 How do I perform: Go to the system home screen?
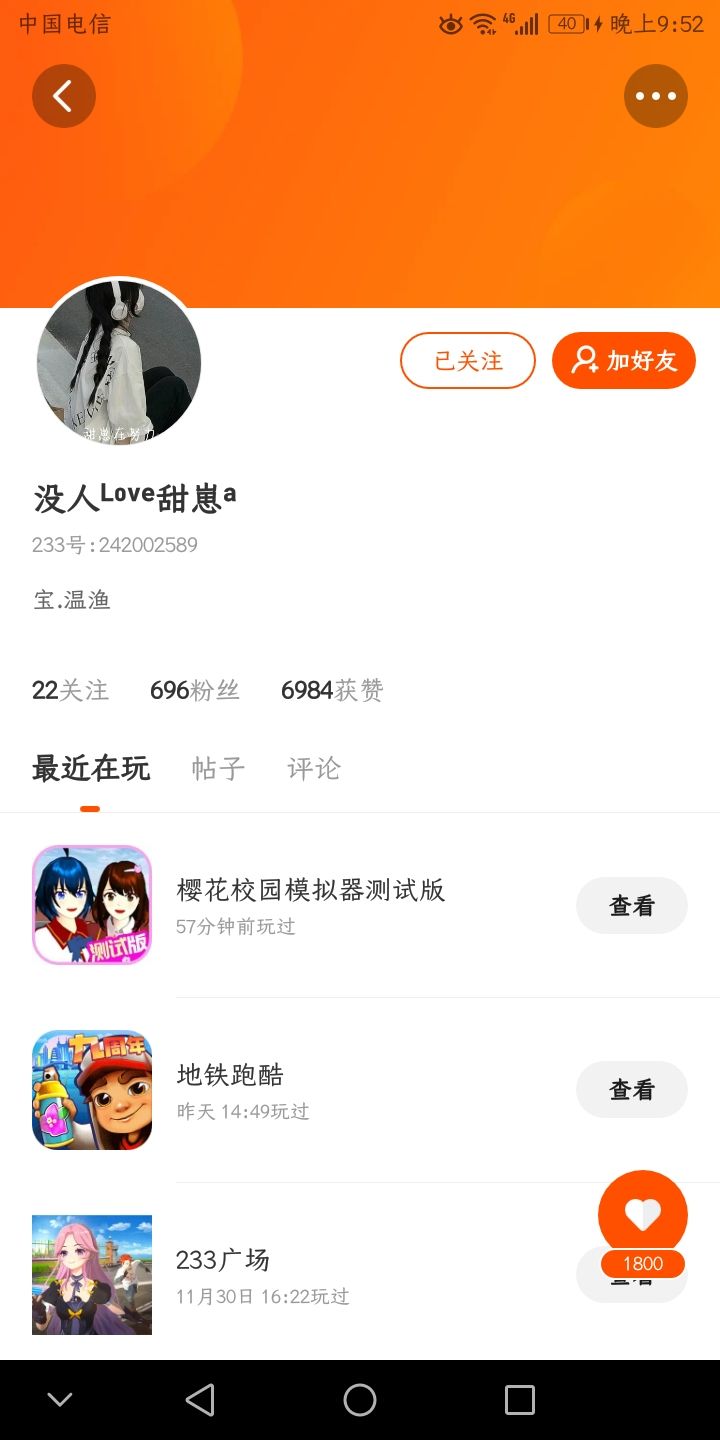tap(360, 1400)
